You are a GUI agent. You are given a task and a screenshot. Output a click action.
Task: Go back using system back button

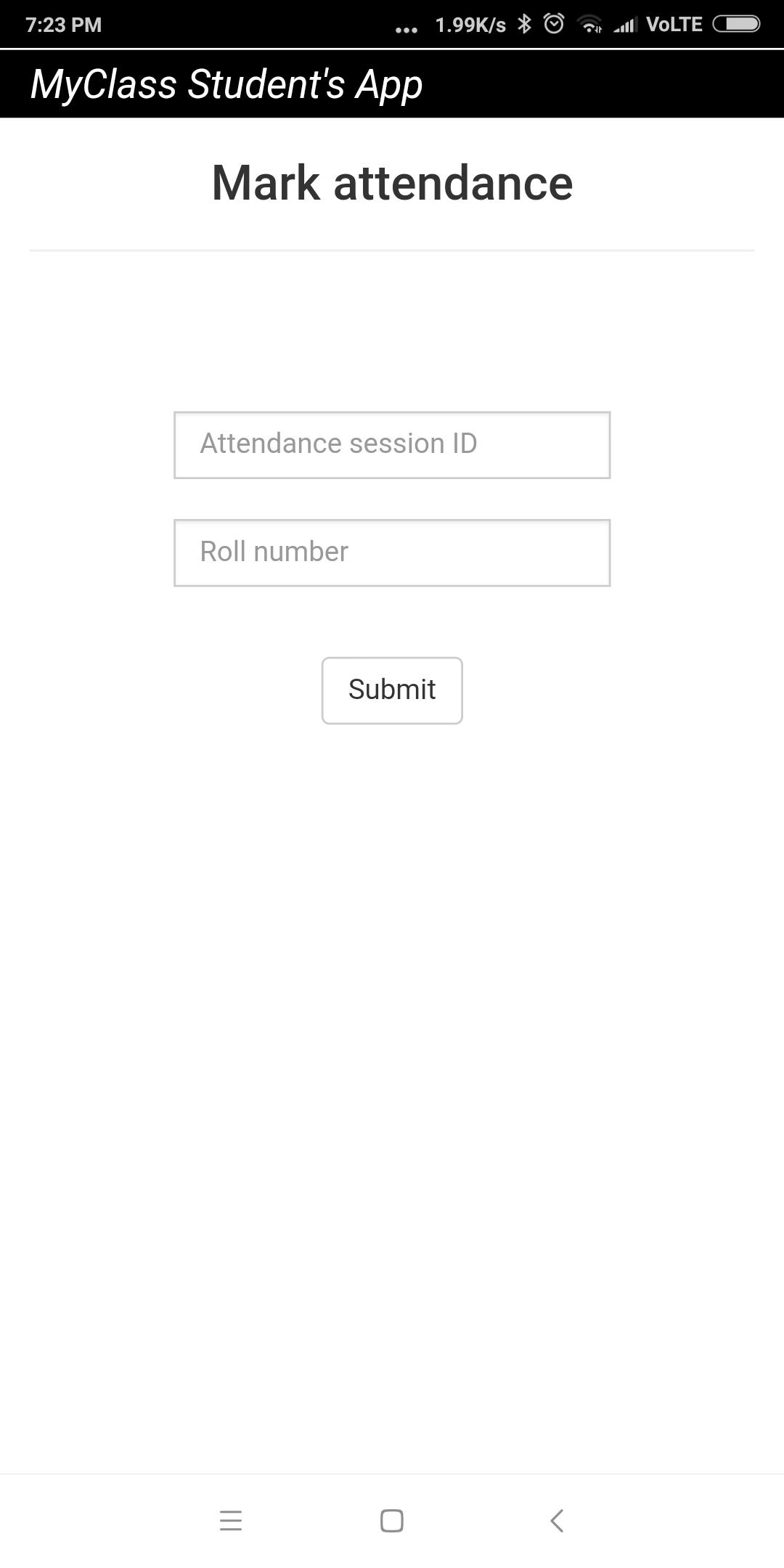557,1520
